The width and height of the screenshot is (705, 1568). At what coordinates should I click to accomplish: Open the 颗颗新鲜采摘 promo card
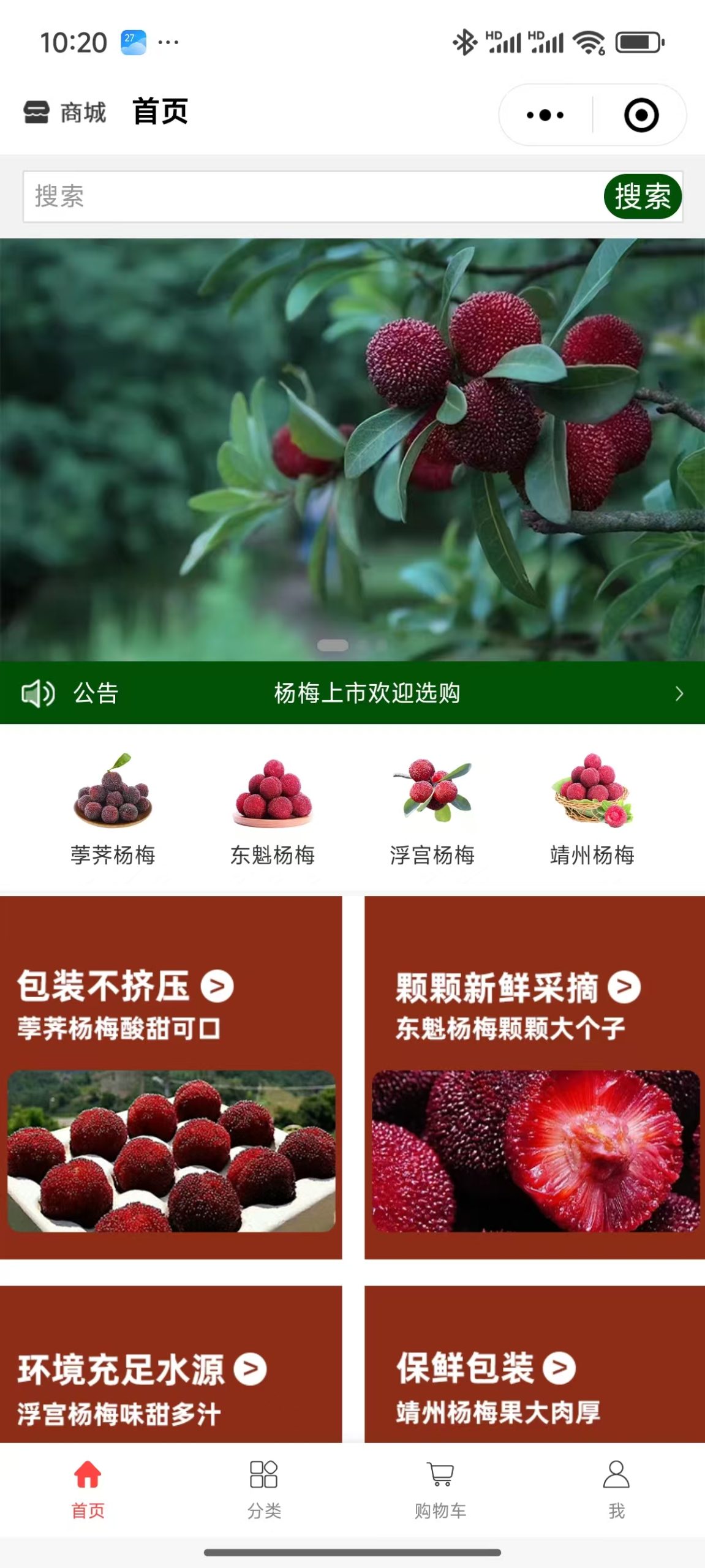click(x=535, y=1078)
